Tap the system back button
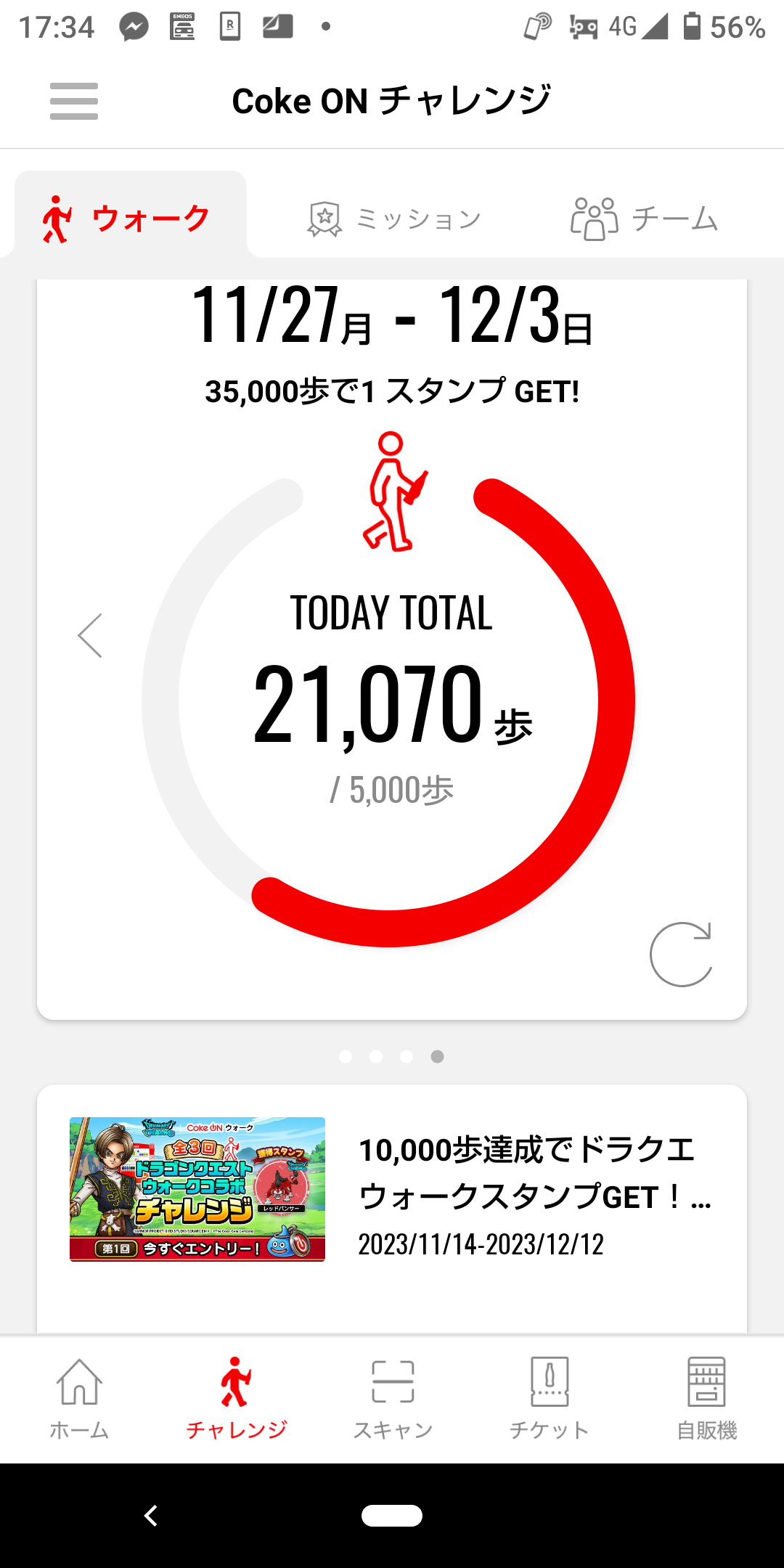The height and width of the screenshot is (1568, 784). [x=151, y=1516]
